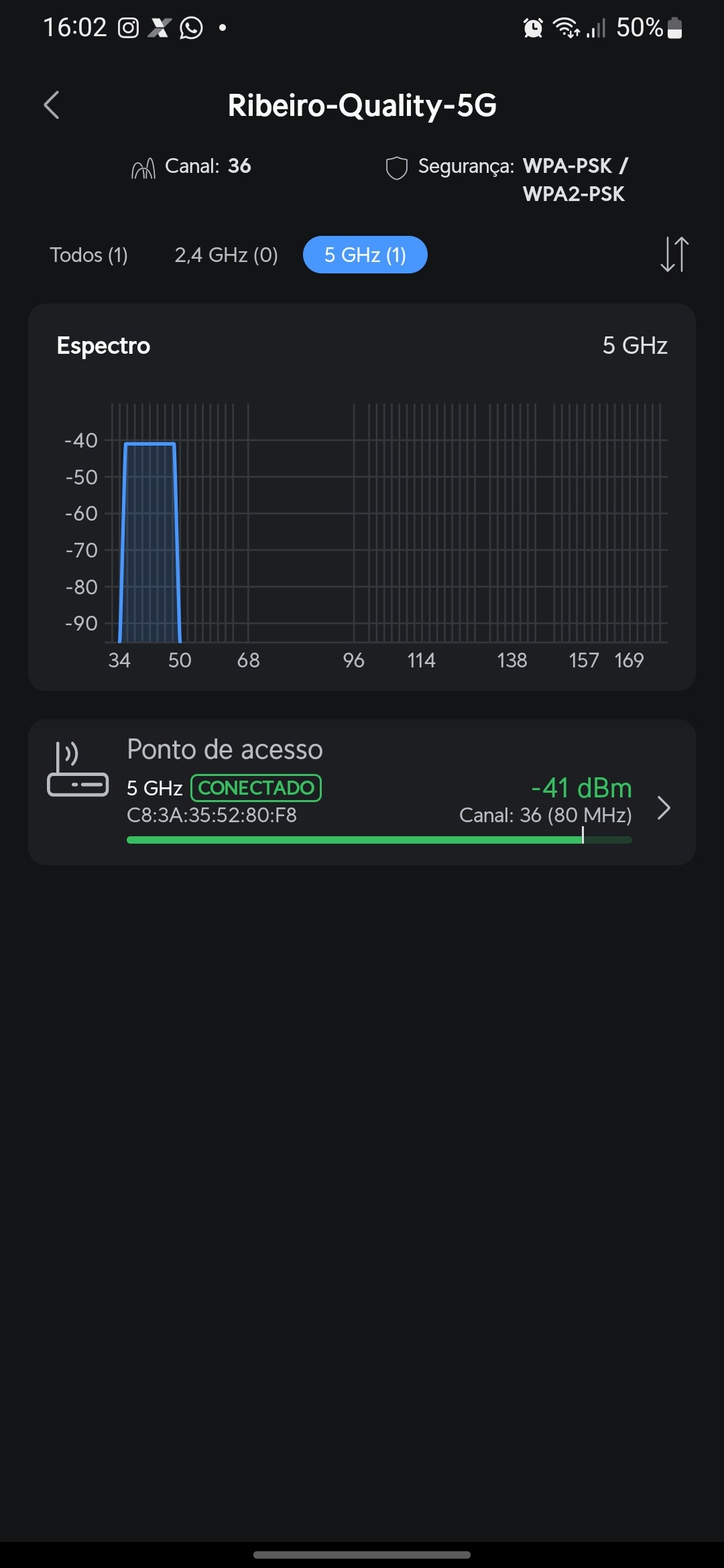Screen dimensions: 724x1568
Task: Go back from Ribeiro-Quality-5G screen
Action: pos(52,105)
